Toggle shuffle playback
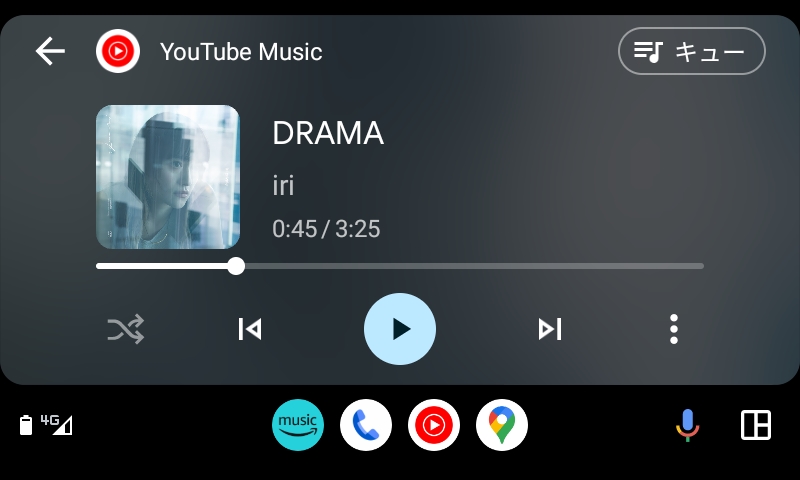The width and height of the screenshot is (800, 480). [x=126, y=329]
